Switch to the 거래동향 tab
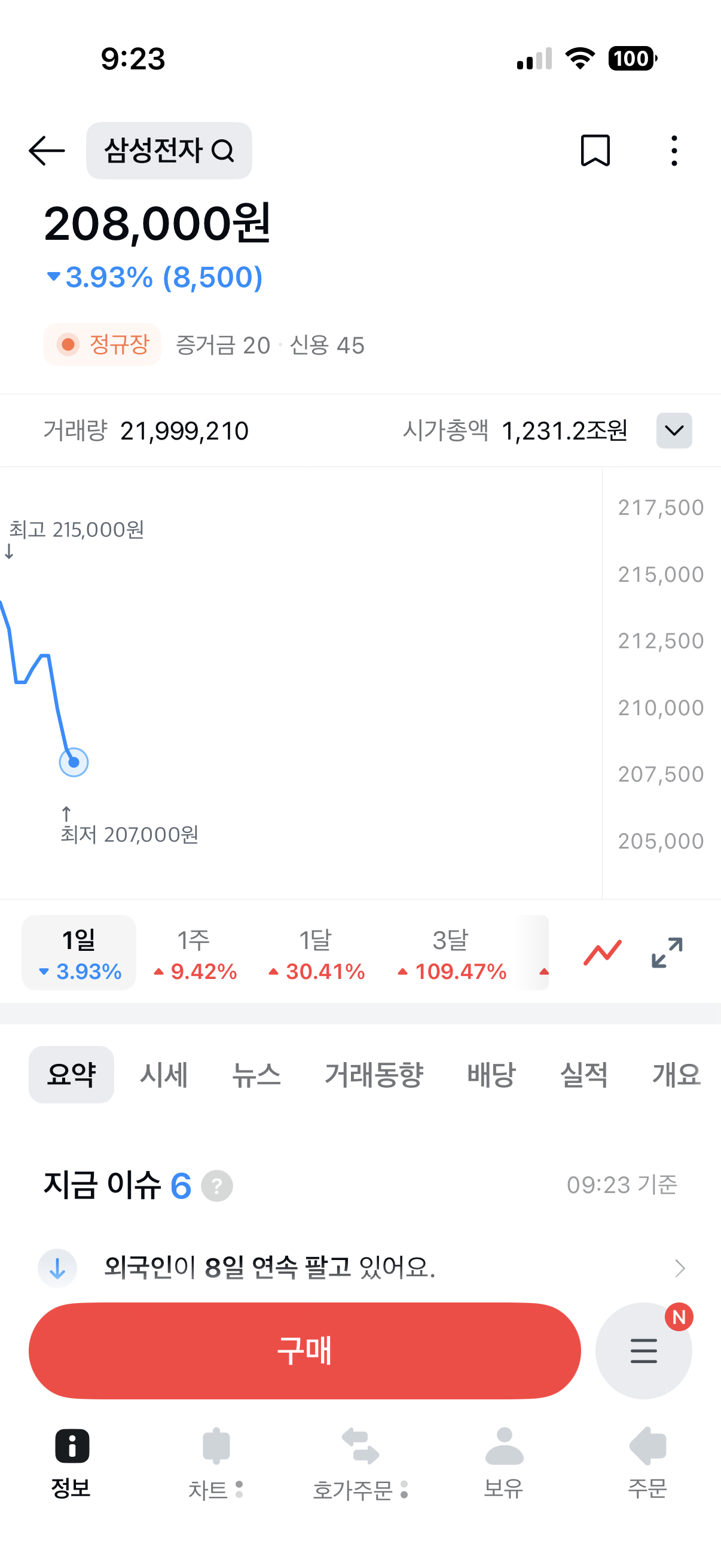Image resolution: width=721 pixels, height=1568 pixels. pos(374,1075)
